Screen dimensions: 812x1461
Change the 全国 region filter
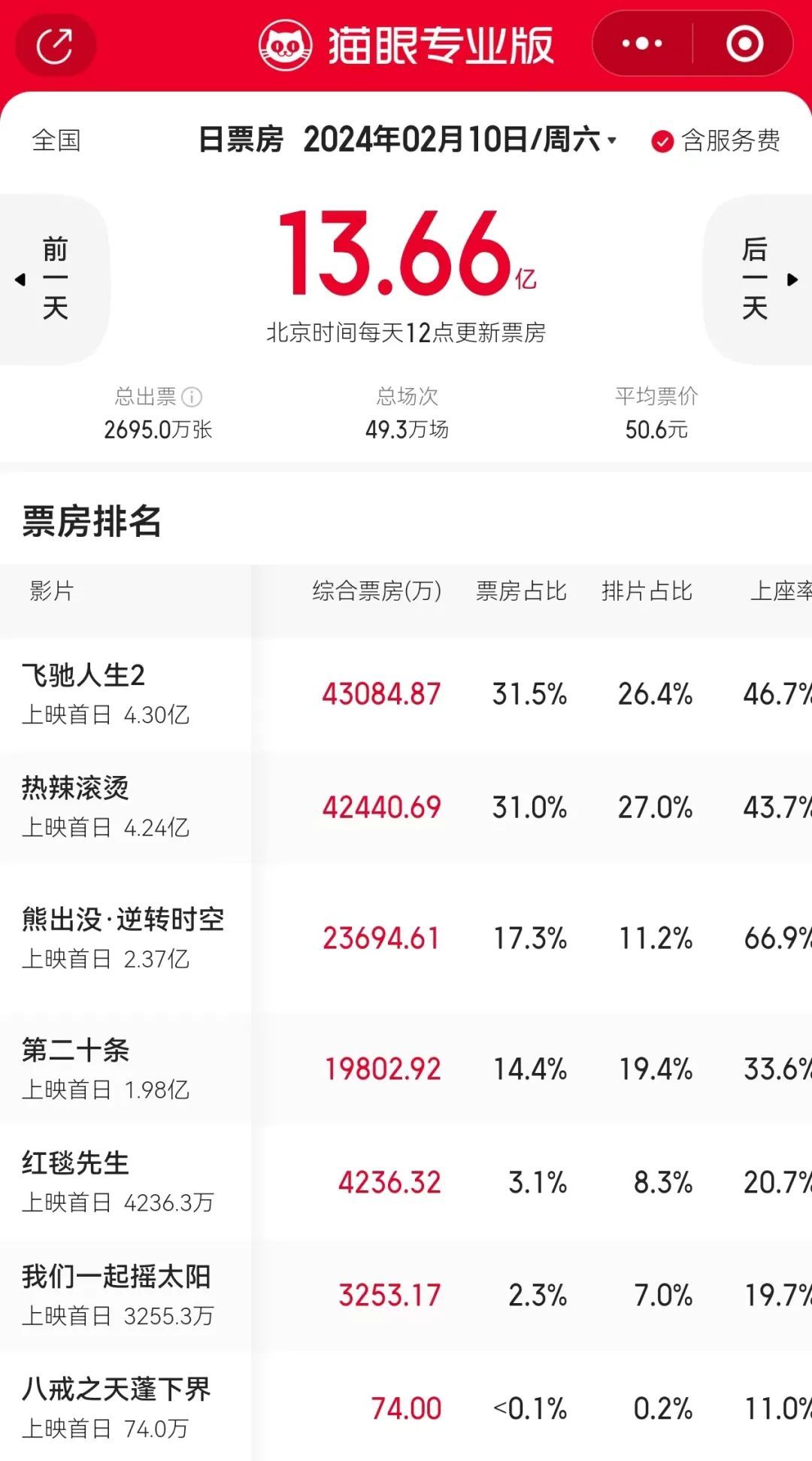pyautogui.click(x=56, y=141)
